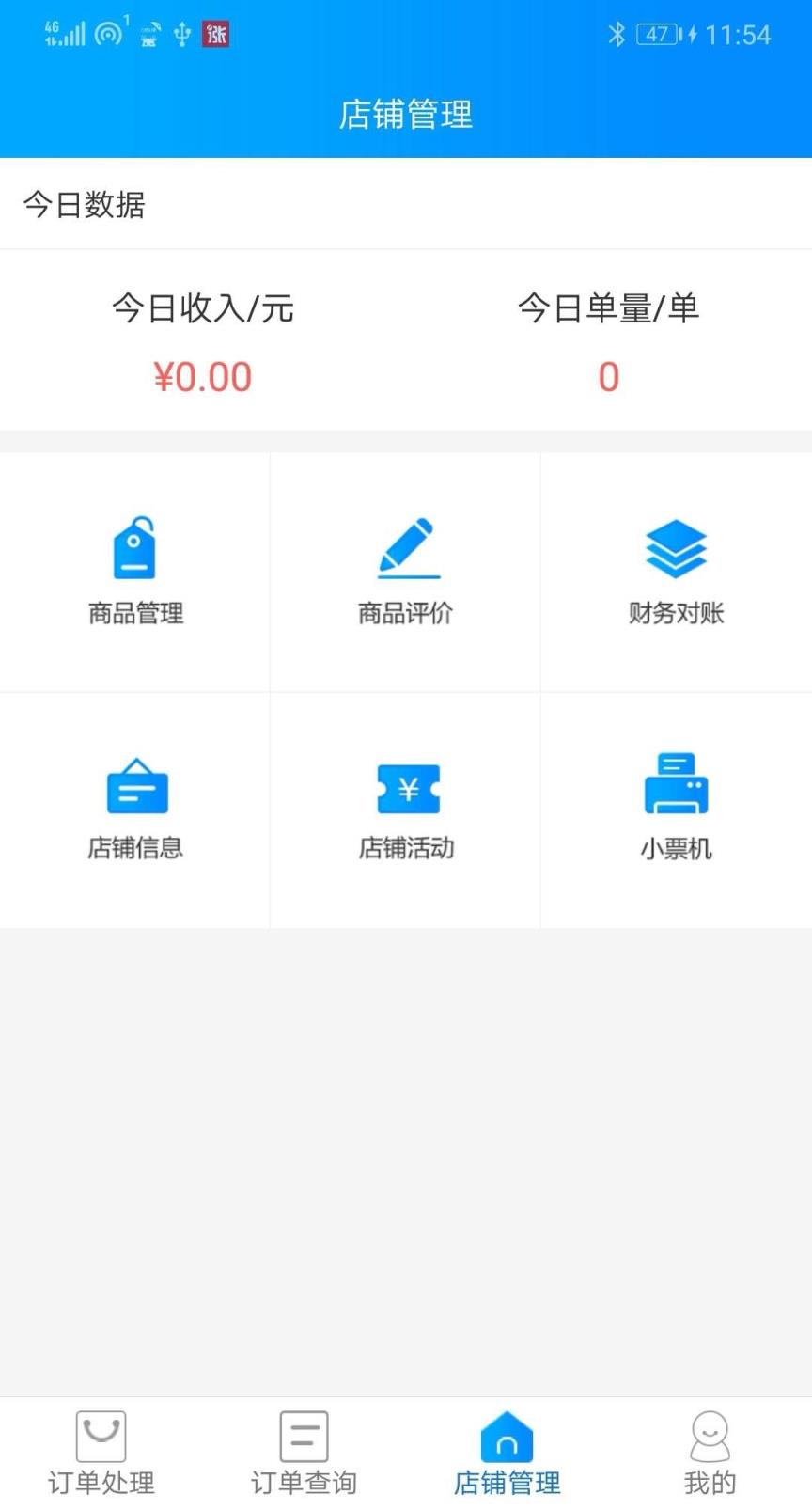This screenshot has height=1510, width=812.
Task: Open 商品管理 (product management) tag icon
Action: pos(134,548)
